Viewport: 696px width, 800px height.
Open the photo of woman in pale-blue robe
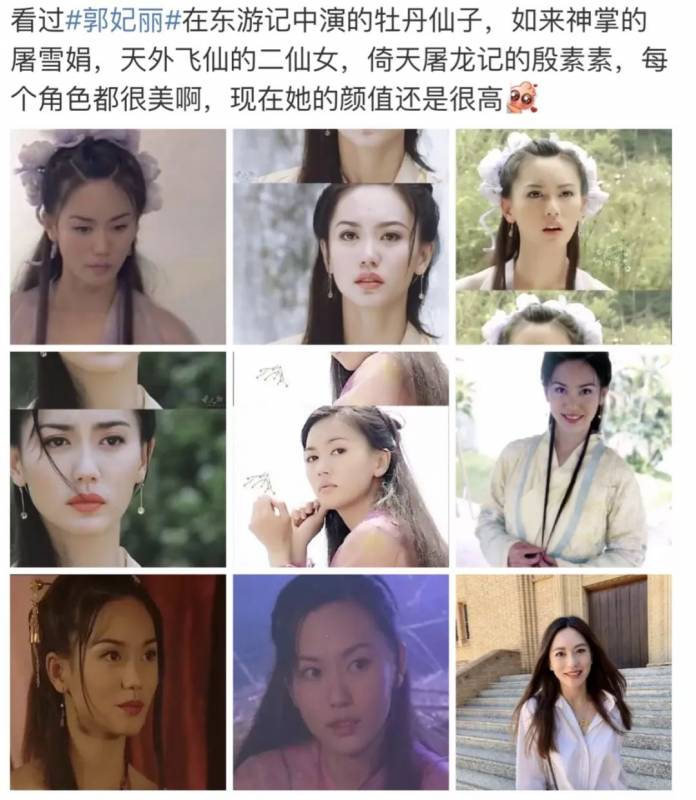coord(564,459)
